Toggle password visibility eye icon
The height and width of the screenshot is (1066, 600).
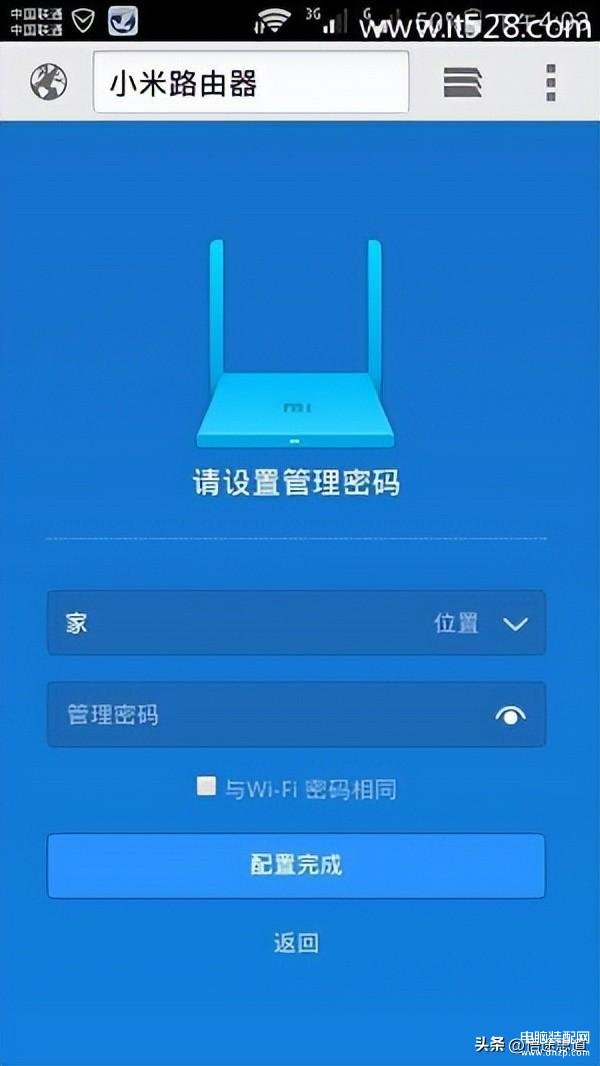click(511, 715)
